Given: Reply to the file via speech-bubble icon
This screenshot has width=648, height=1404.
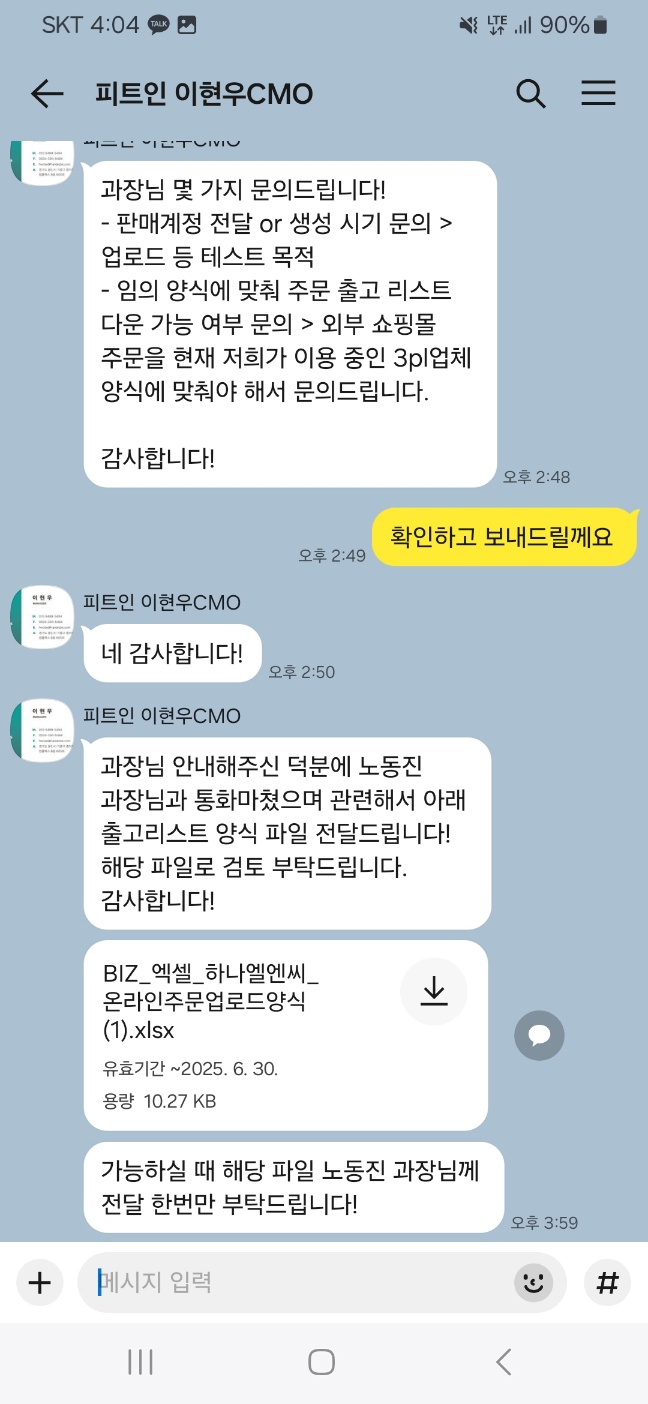Looking at the screenshot, I should [x=539, y=1035].
